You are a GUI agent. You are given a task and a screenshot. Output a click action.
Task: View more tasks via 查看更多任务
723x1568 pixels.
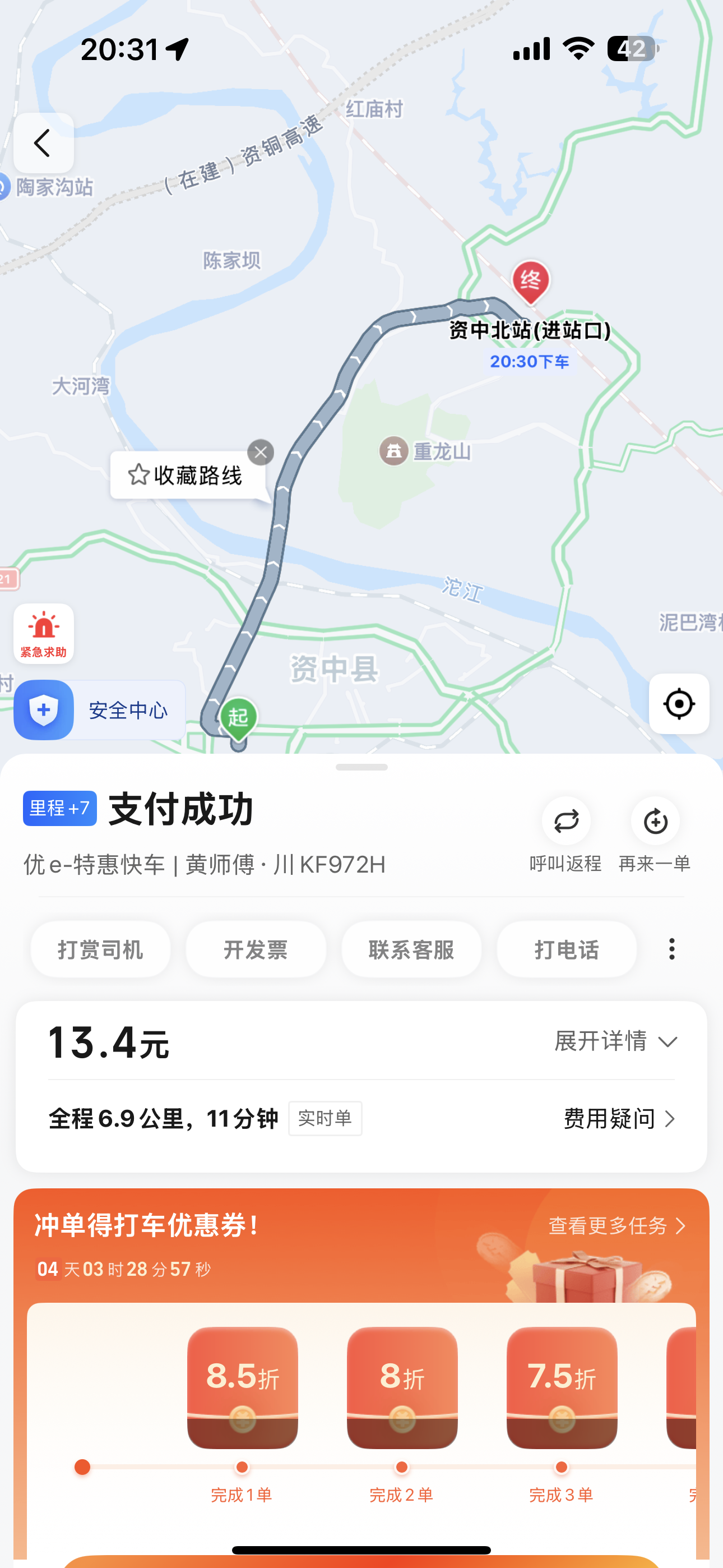coord(617,1226)
